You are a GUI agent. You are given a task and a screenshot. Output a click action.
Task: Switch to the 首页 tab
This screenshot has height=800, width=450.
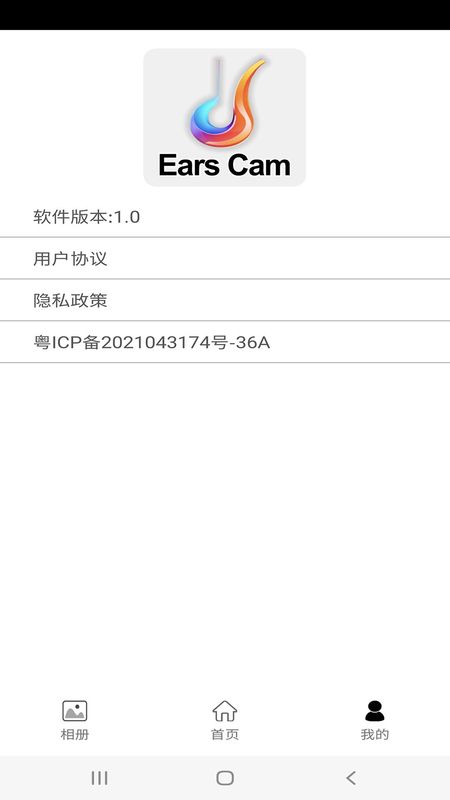[225, 720]
